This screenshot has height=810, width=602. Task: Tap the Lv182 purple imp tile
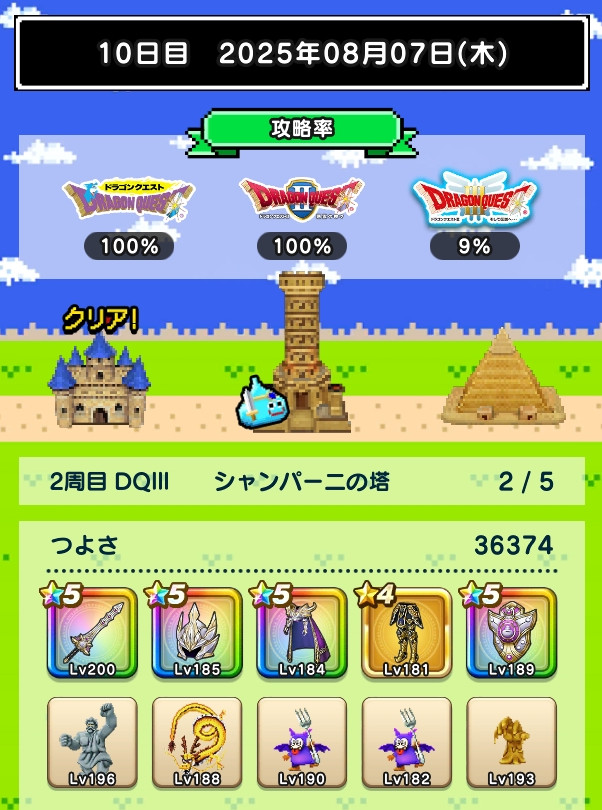click(x=407, y=743)
